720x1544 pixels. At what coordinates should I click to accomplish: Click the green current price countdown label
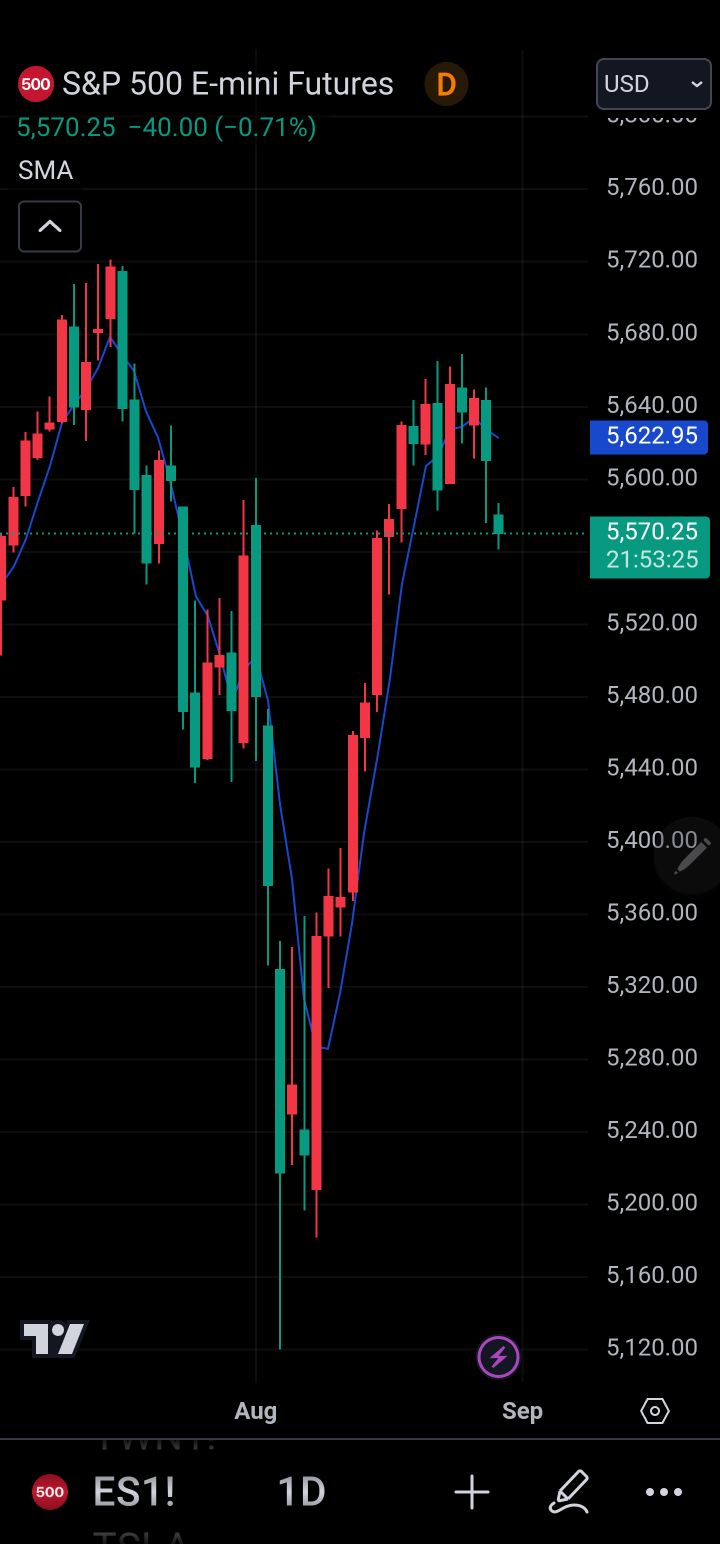click(x=649, y=546)
